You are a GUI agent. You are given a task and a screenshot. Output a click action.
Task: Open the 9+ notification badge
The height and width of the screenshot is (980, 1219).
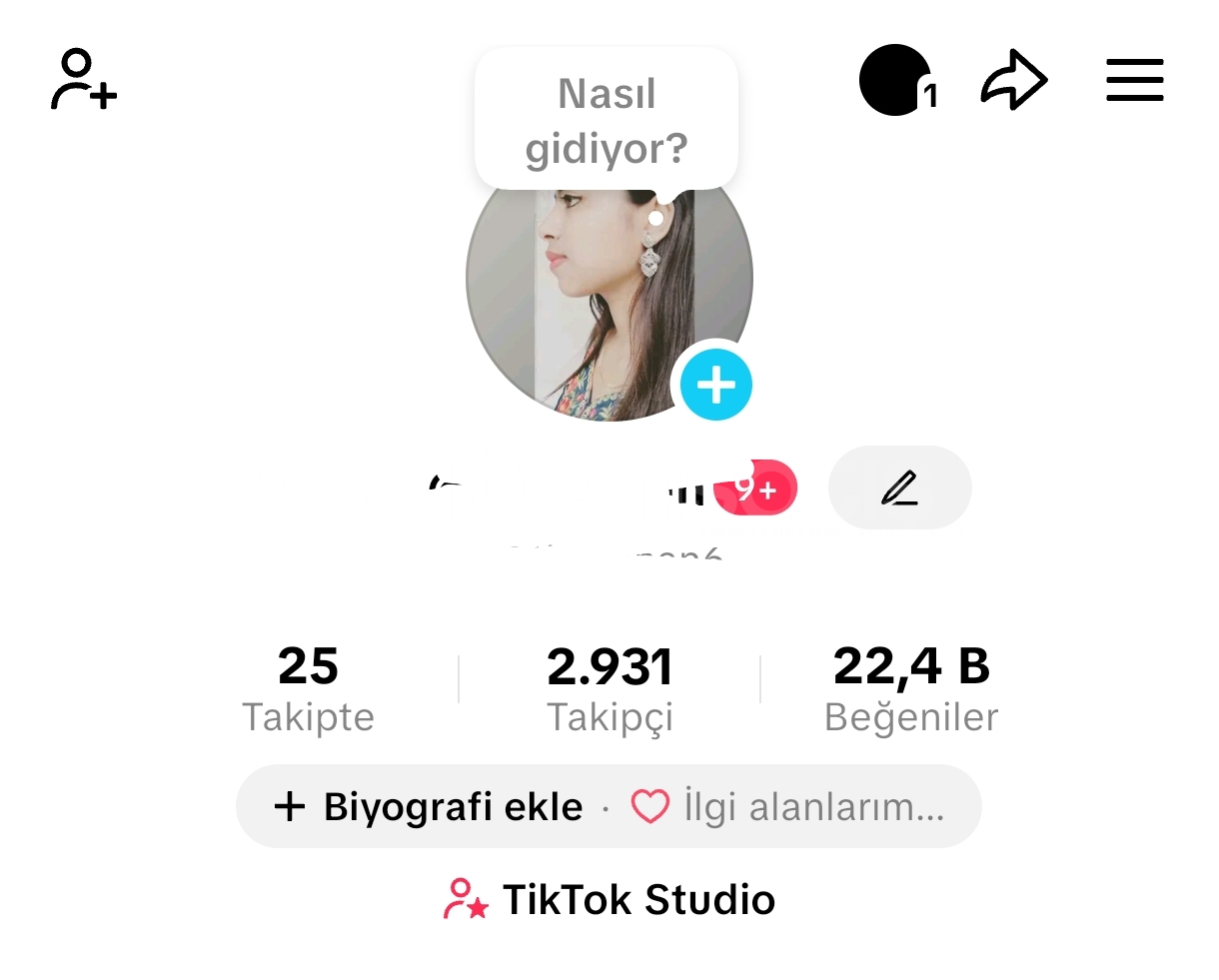(x=758, y=489)
